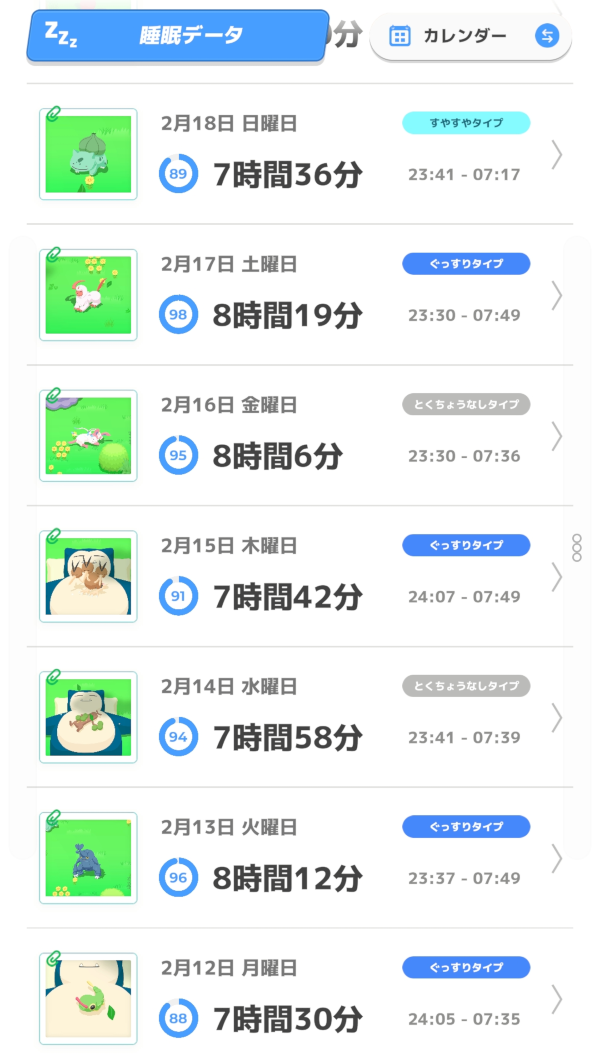Viewport: 600px width, 1061px height.
Task: Open the 2月18日 日曜日 sleep record
Action: click(300, 154)
